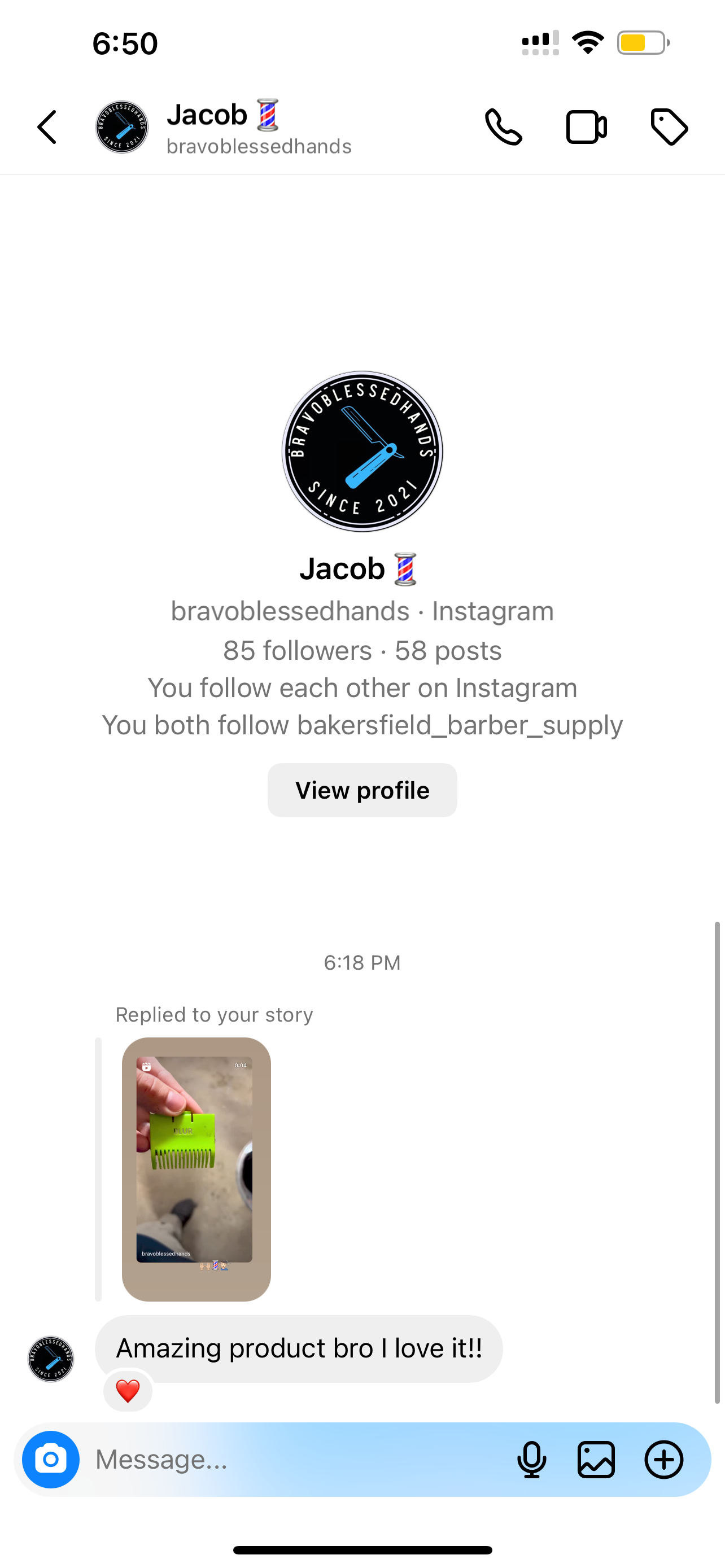Tap the heart reaction under the message
The image size is (725, 1568).
click(128, 1391)
